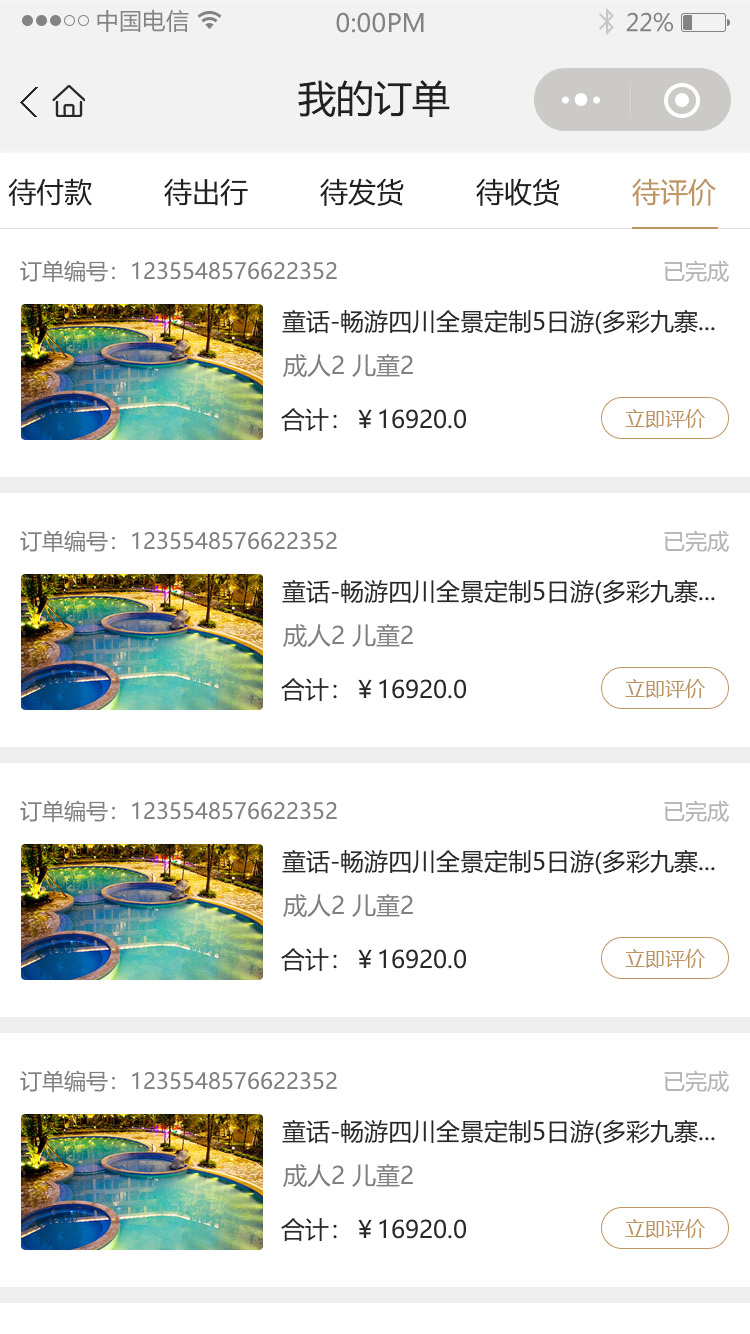This screenshot has width=750, height=1334.
Task: Tap the capsule close/exit circle button
Action: pyautogui.click(x=680, y=99)
